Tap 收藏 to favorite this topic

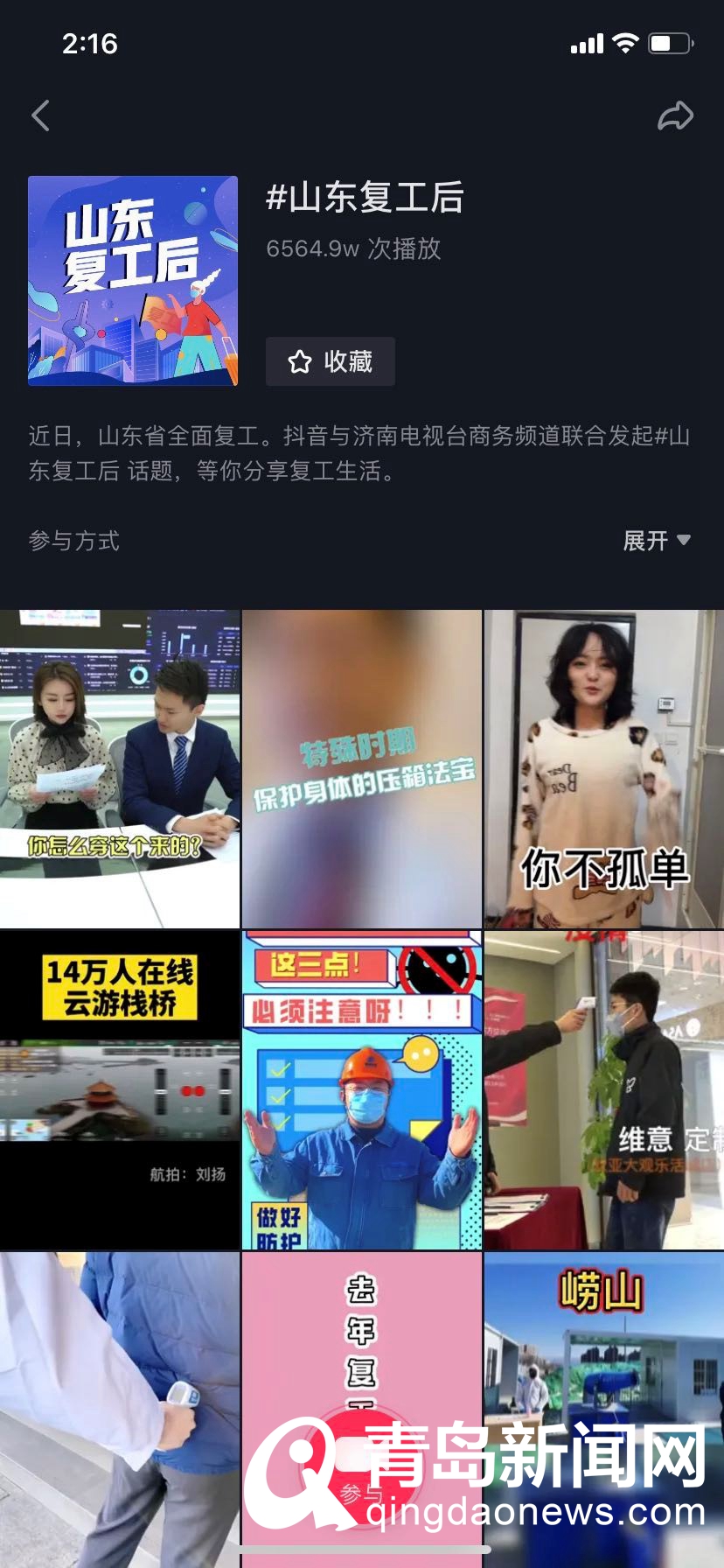pyautogui.click(x=331, y=361)
